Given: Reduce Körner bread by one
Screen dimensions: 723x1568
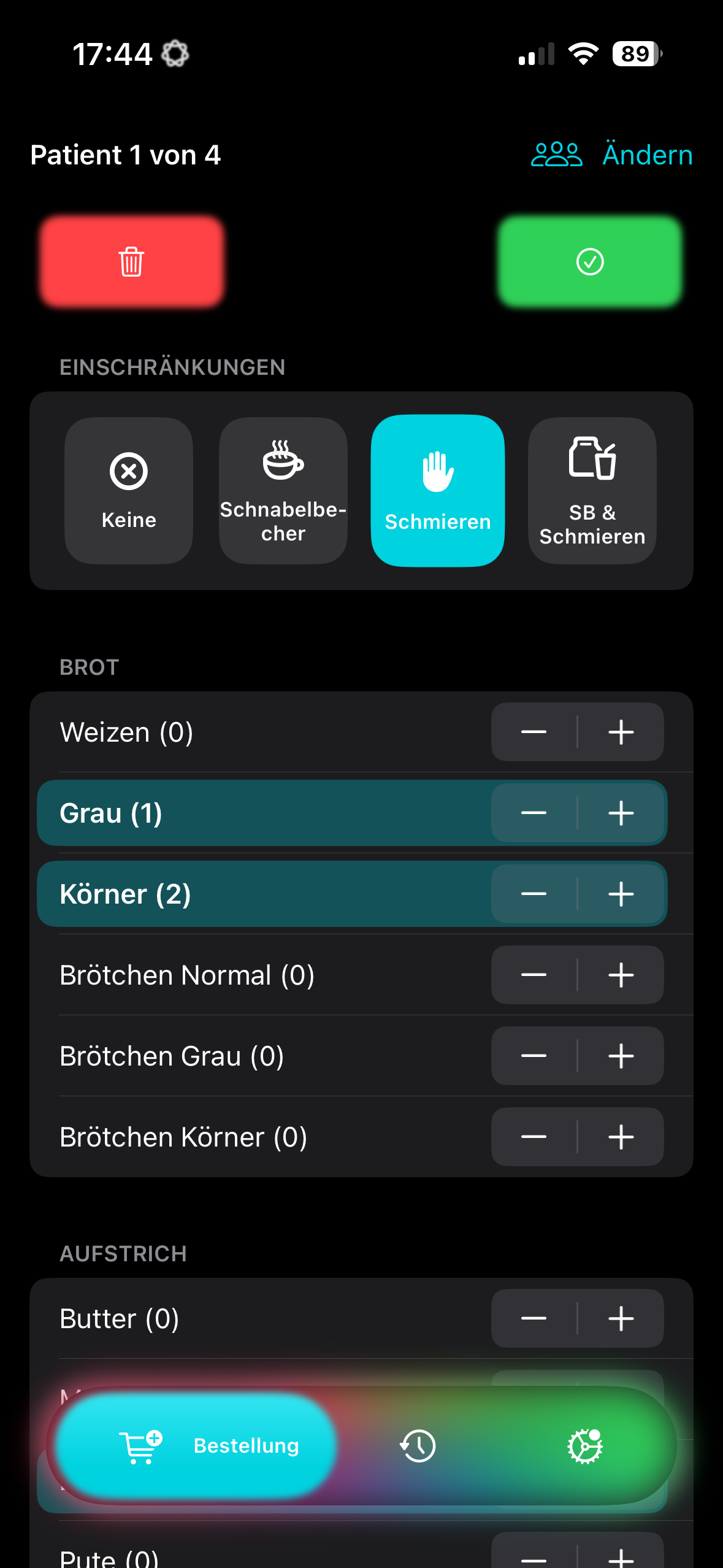Looking at the screenshot, I should (534, 894).
